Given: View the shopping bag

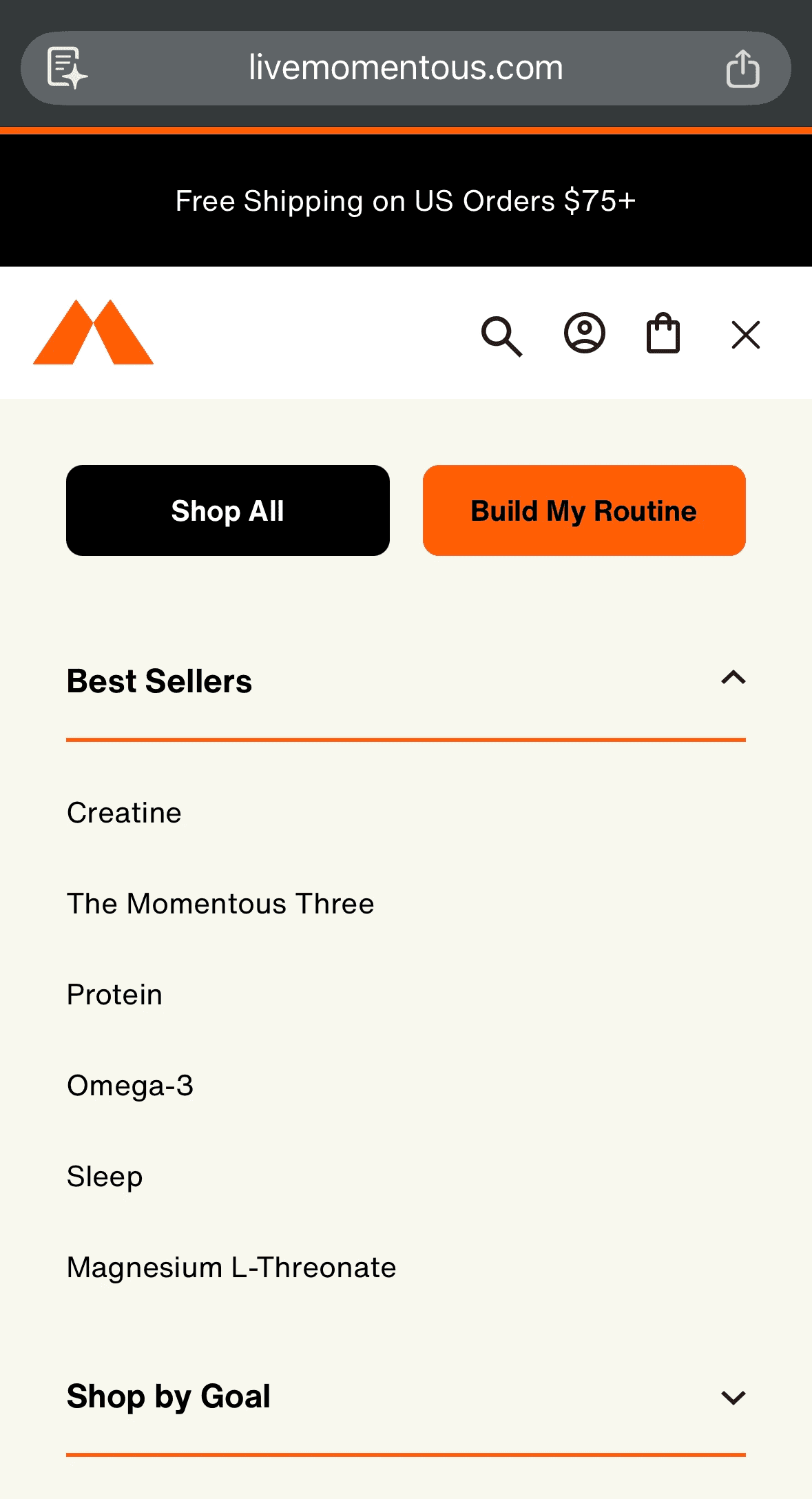Looking at the screenshot, I should point(663,334).
